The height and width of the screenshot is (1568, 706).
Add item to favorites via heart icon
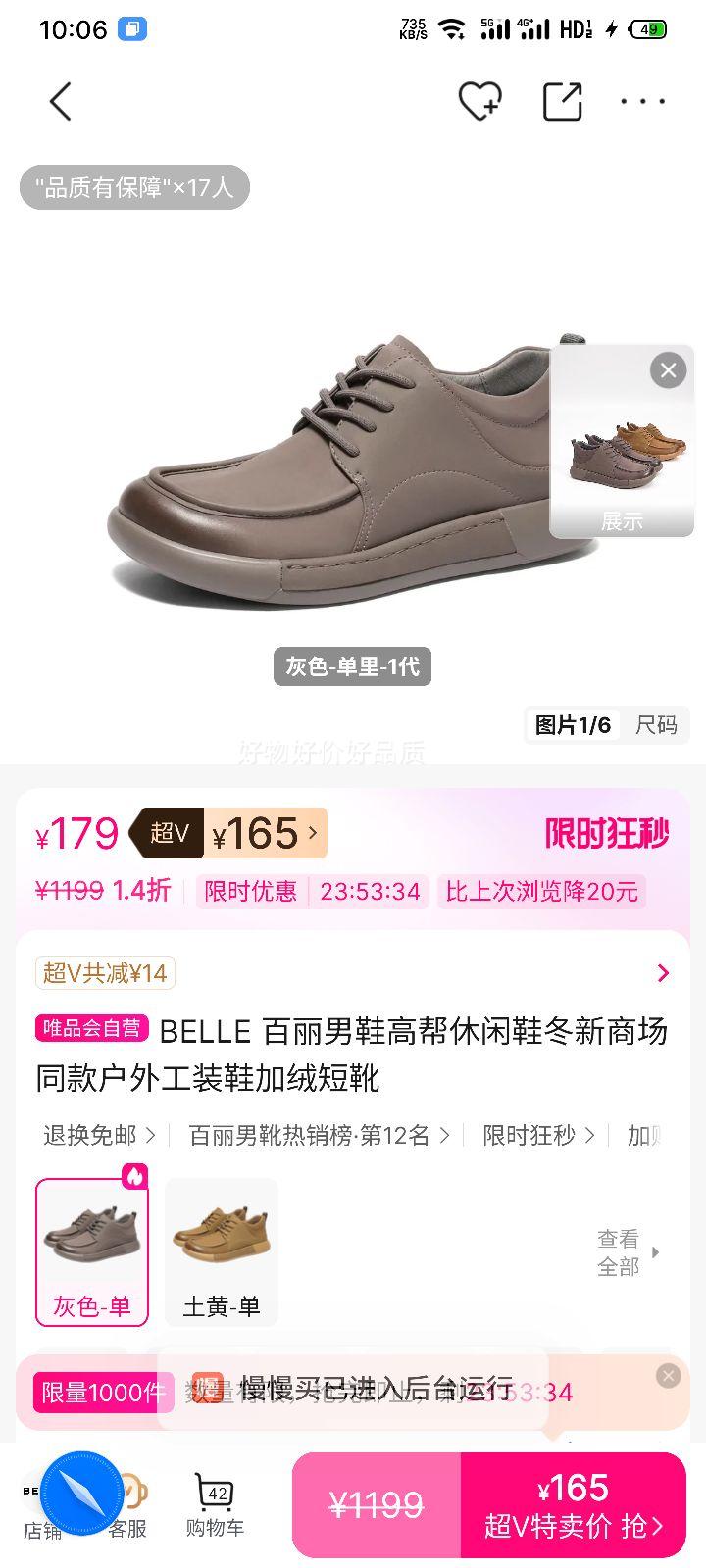[x=478, y=101]
